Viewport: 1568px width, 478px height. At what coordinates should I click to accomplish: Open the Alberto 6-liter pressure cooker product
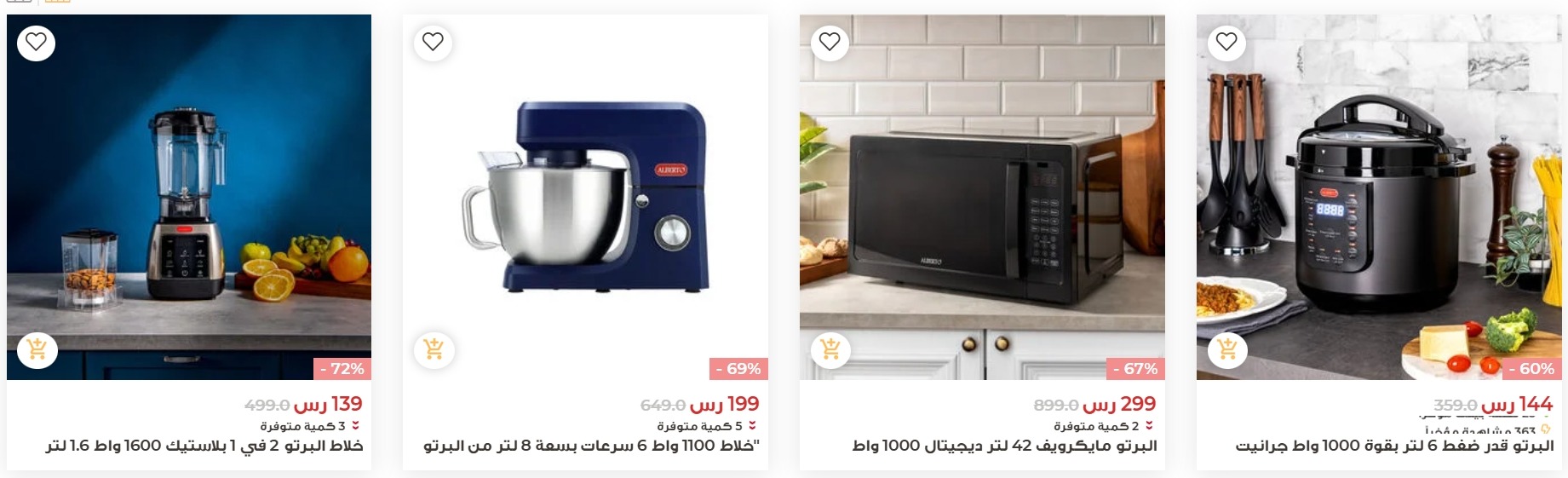[x=1394, y=446]
